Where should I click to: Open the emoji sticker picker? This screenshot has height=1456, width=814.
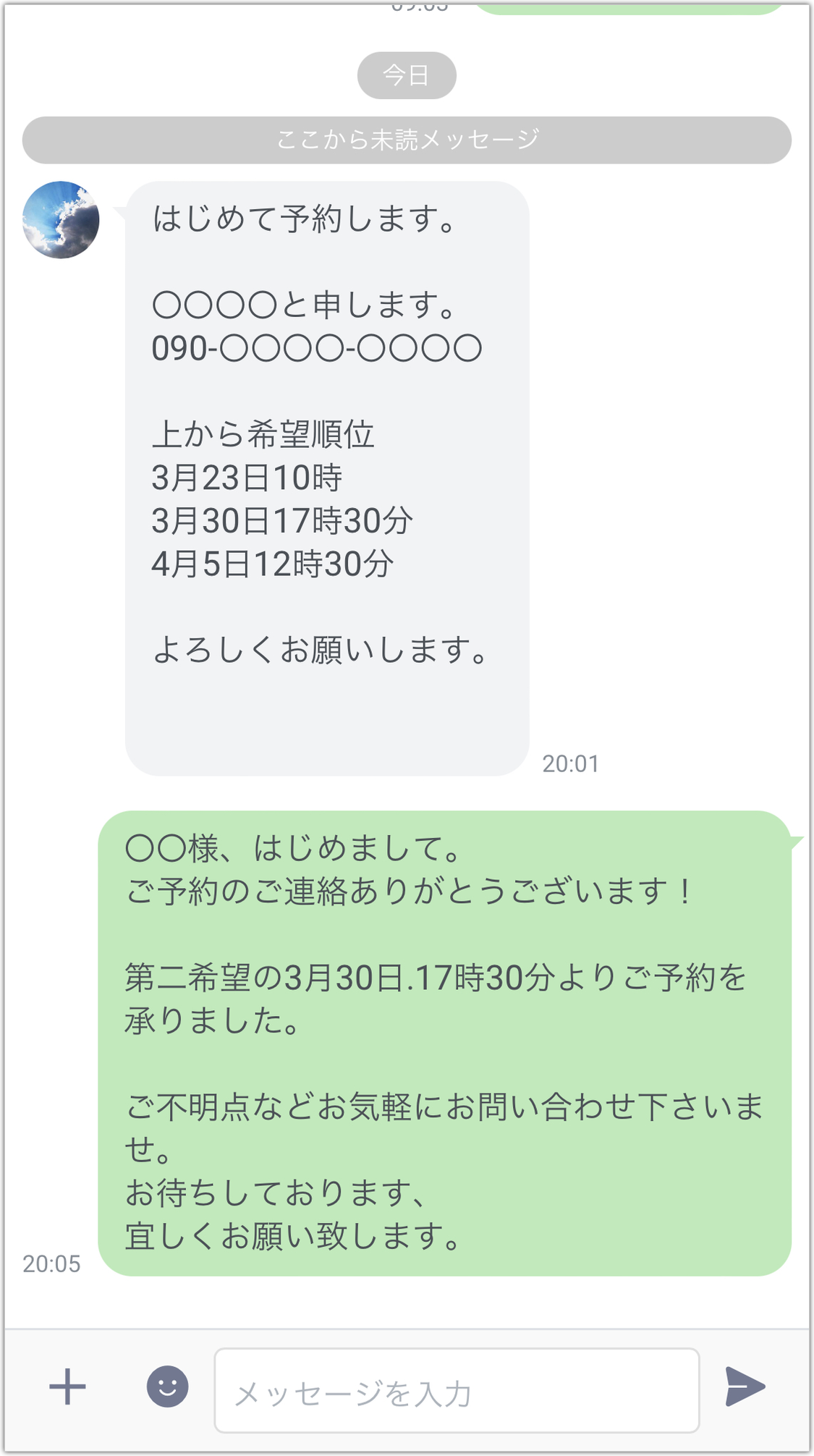click(167, 1387)
